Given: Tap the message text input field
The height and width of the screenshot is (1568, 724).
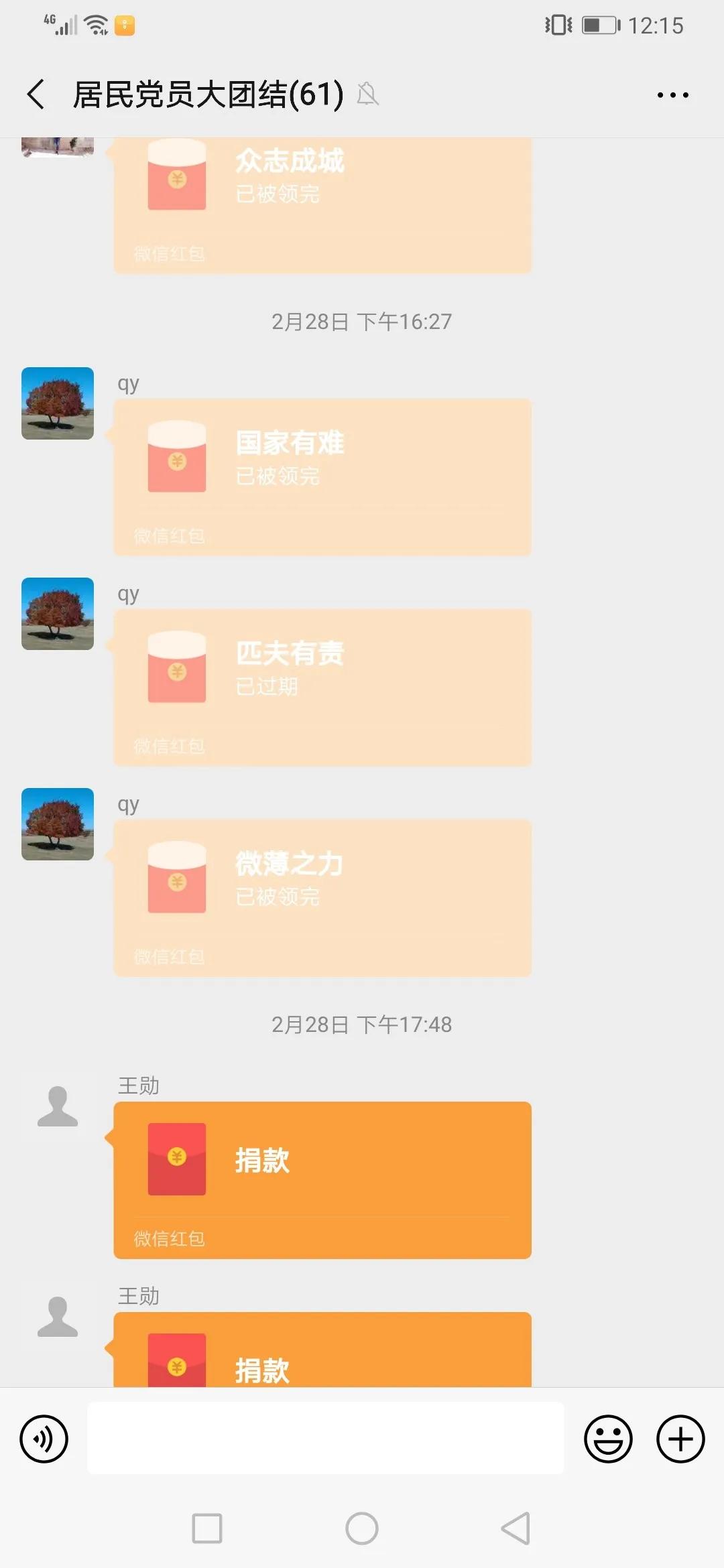Looking at the screenshot, I should (326, 1438).
